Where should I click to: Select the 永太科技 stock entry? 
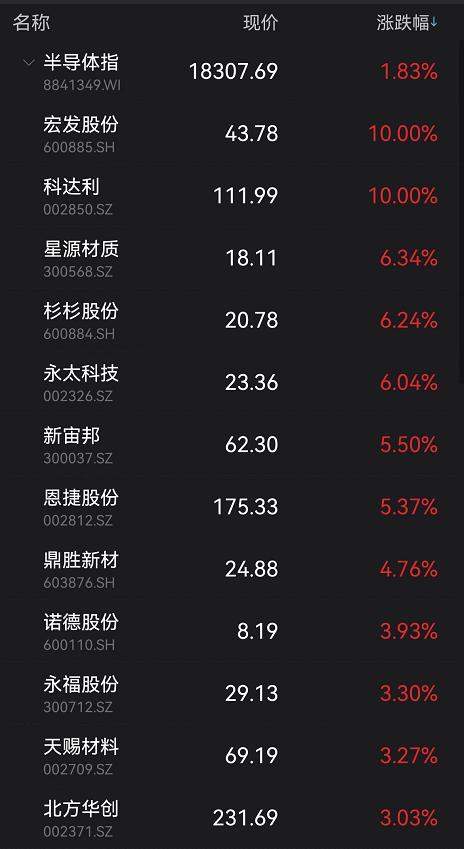232,383
